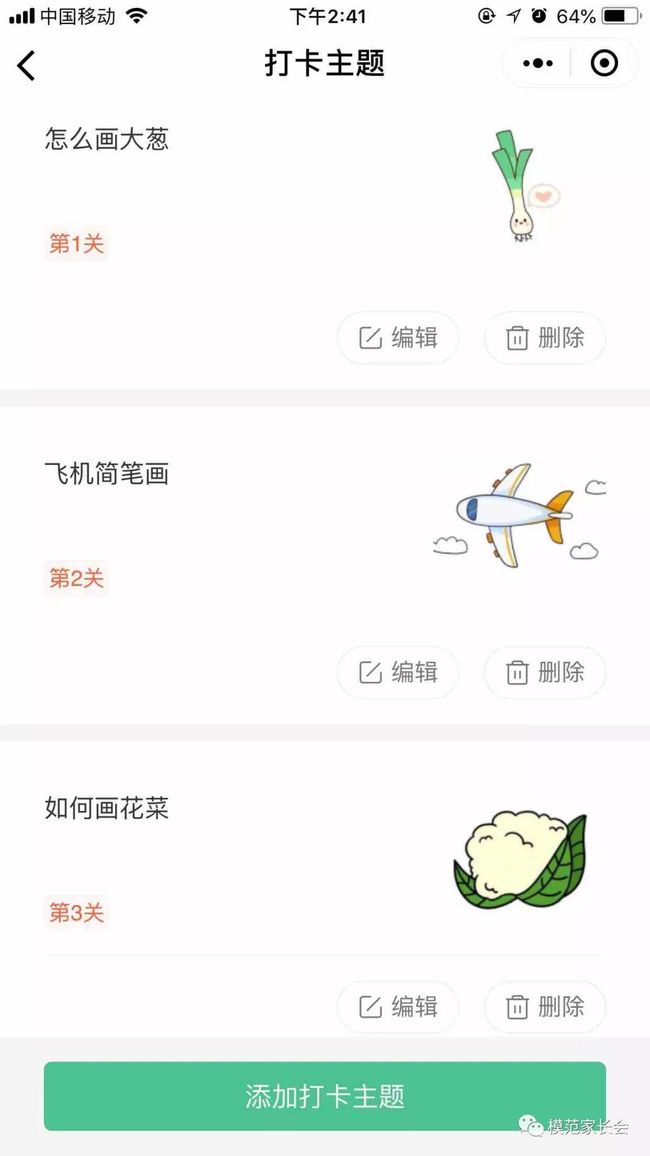Image resolution: width=650 pixels, height=1156 pixels.
Task: Edit the 怎么画大葱 theme
Action: [398, 338]
